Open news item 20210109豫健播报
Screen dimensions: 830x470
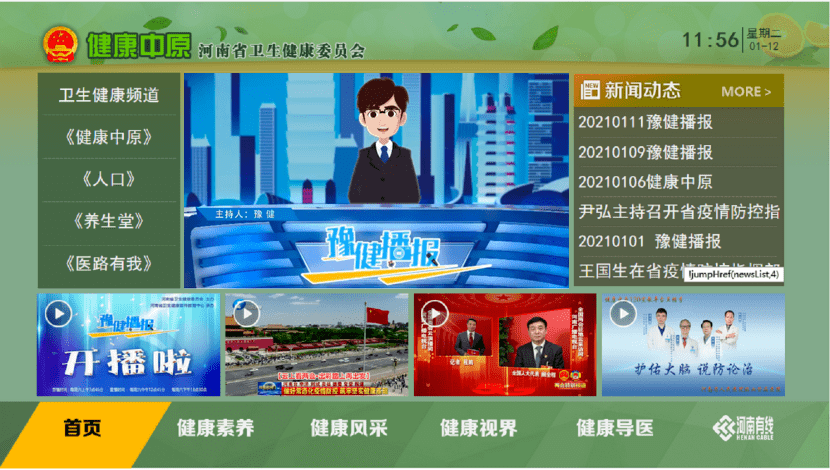[646, 152]
